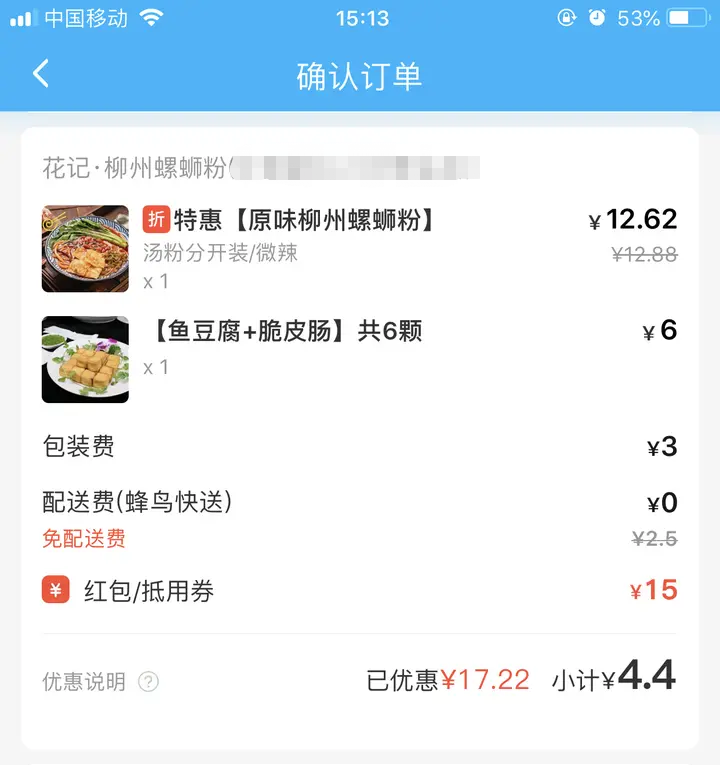The width and height of the screenshot is (720, 765).
Task: Open the 红包/抵用券 coupon row
Action: click(358, 590)
